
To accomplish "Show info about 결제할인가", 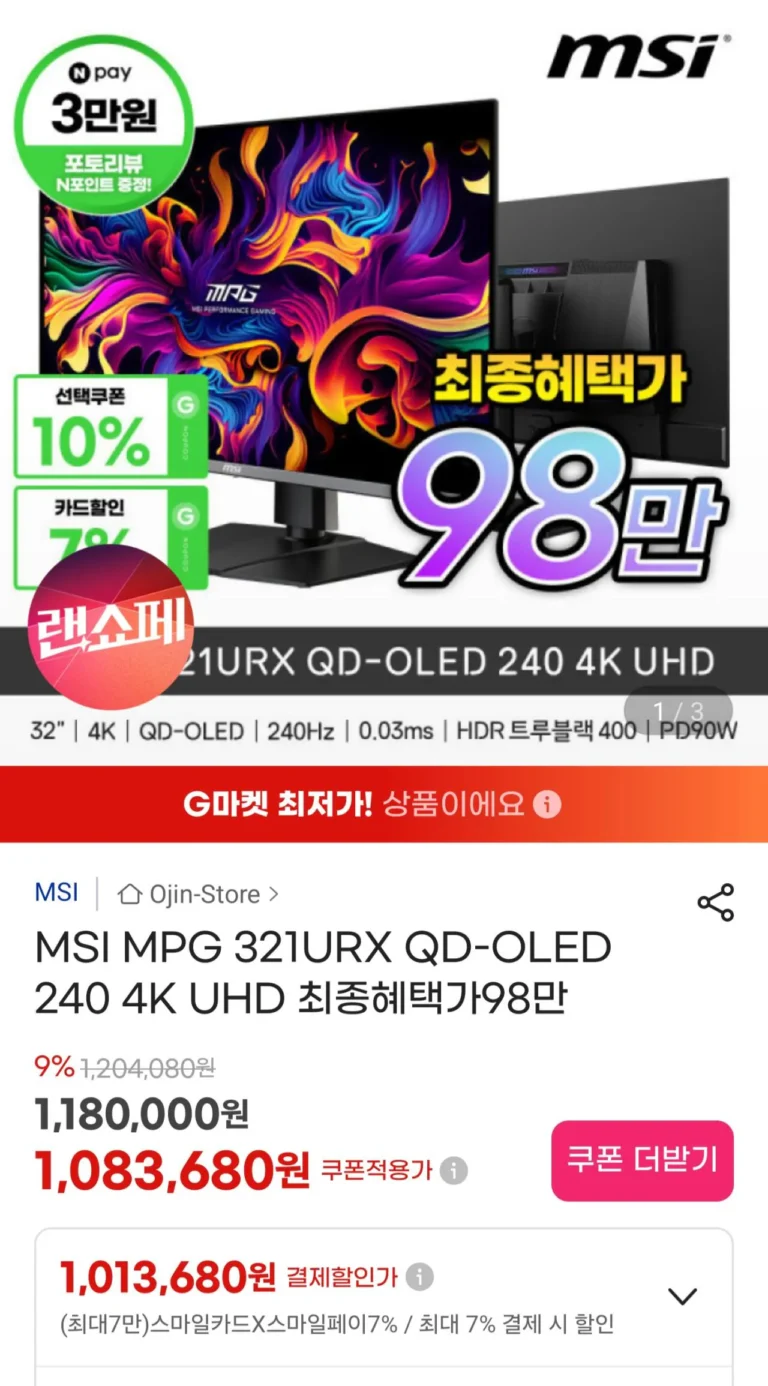I will [420, 1277].
